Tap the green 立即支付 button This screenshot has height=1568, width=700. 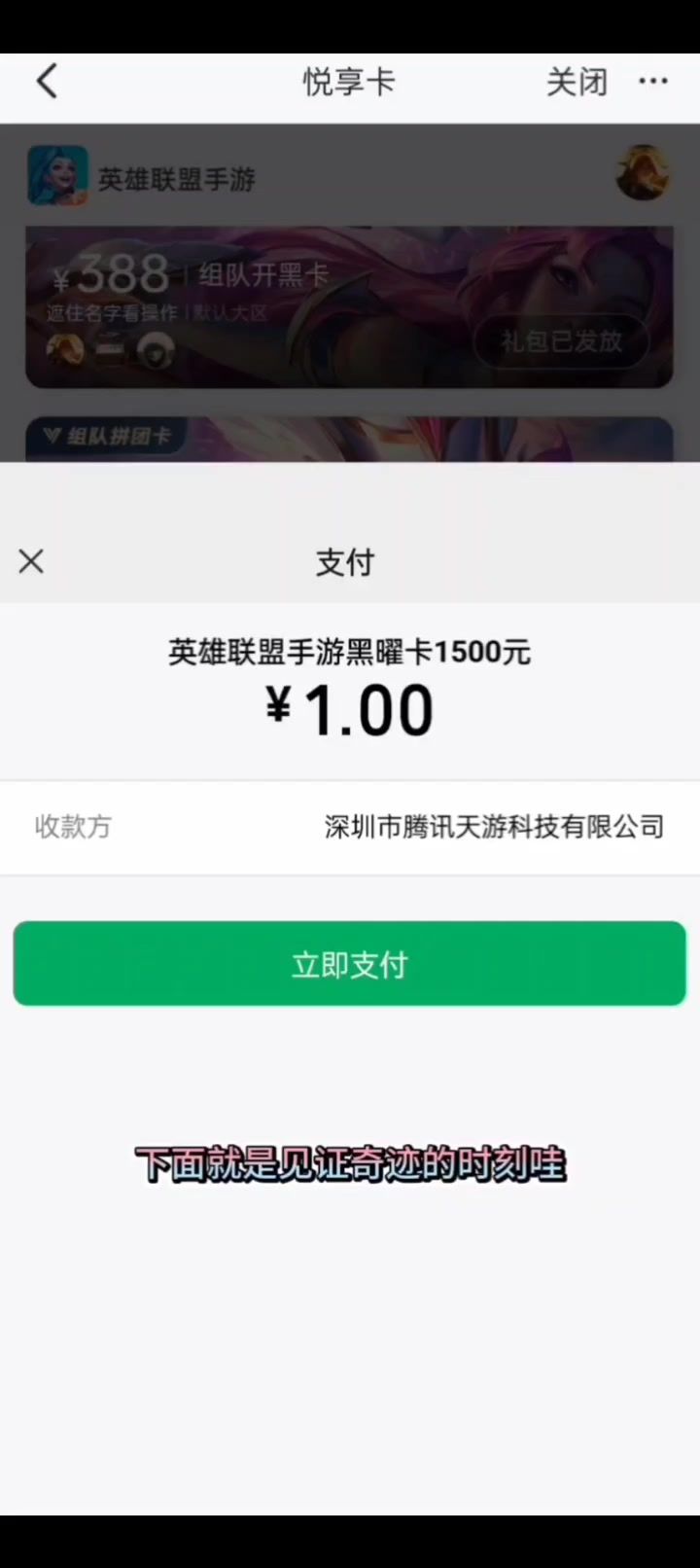pyautogui.click(x=350, y=963)
